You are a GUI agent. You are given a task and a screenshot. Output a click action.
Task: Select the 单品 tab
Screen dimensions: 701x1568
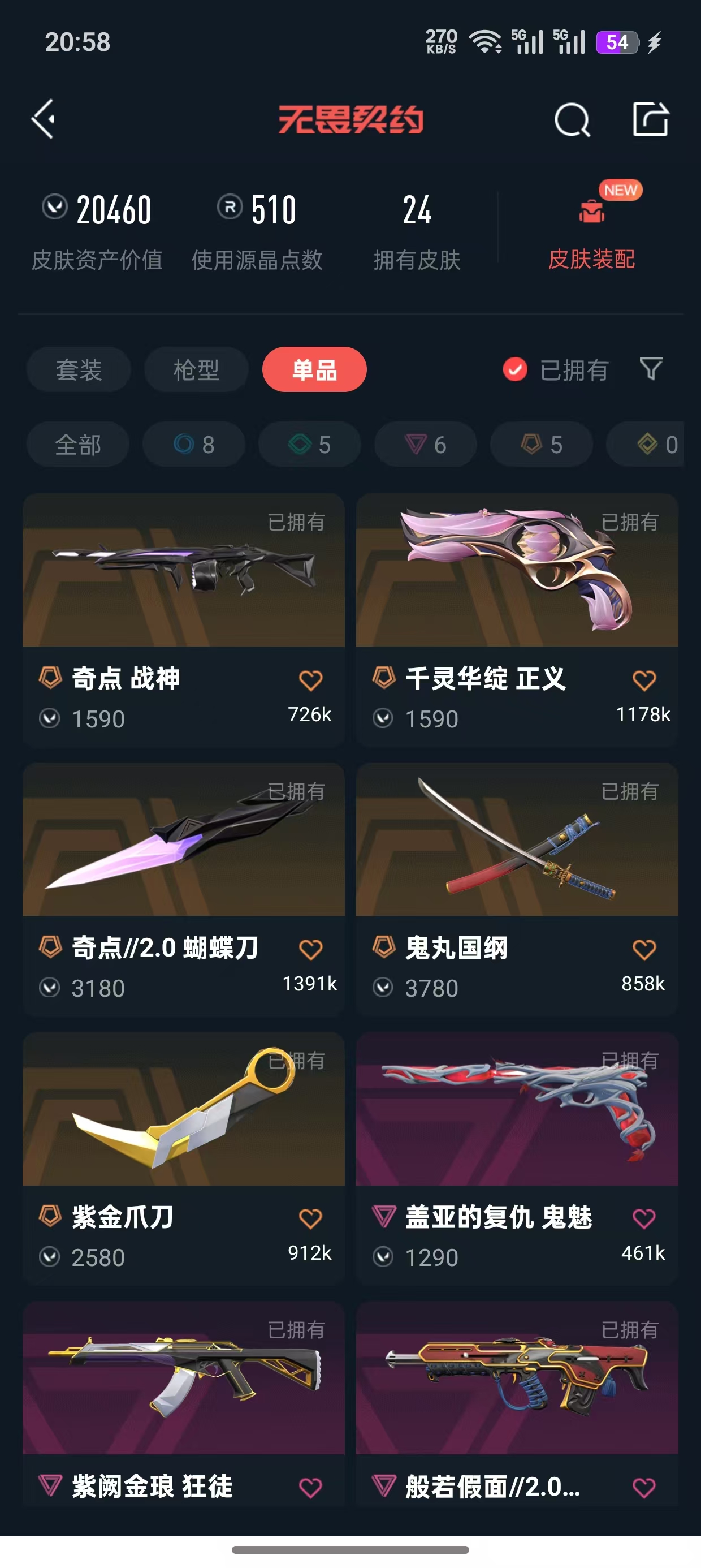(x=314, y=369)
